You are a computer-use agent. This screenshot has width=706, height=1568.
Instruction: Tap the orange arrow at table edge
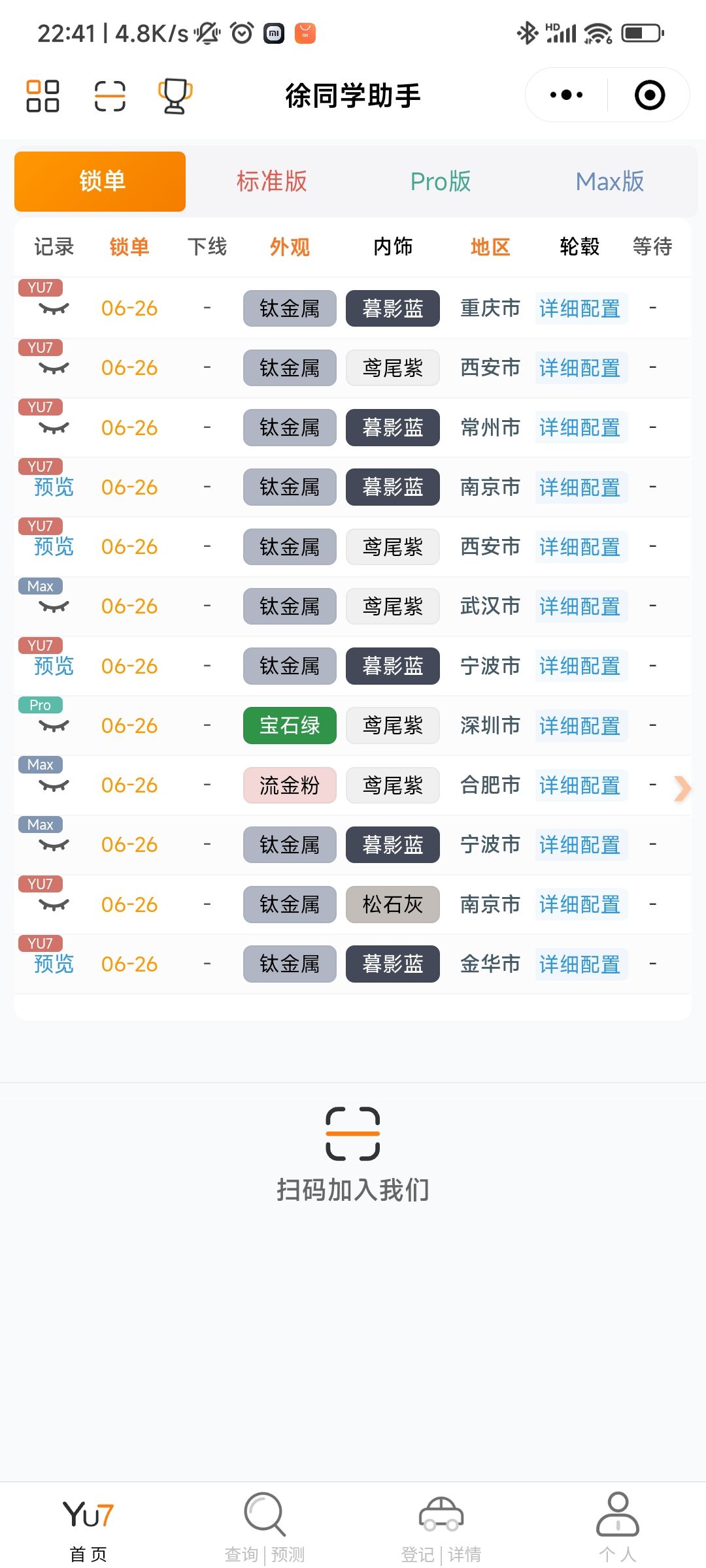tap(682, 788)
